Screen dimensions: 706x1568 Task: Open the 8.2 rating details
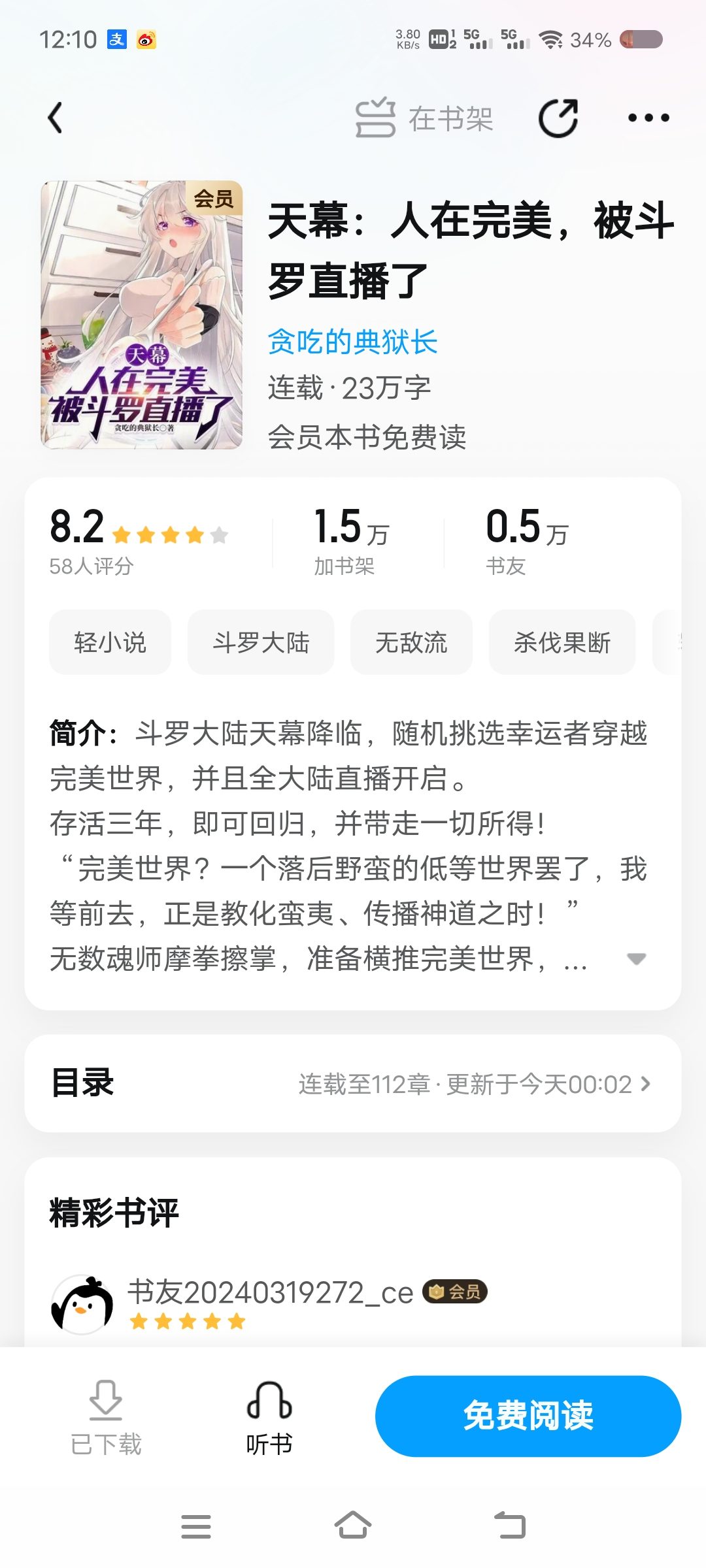click(139, 540)
